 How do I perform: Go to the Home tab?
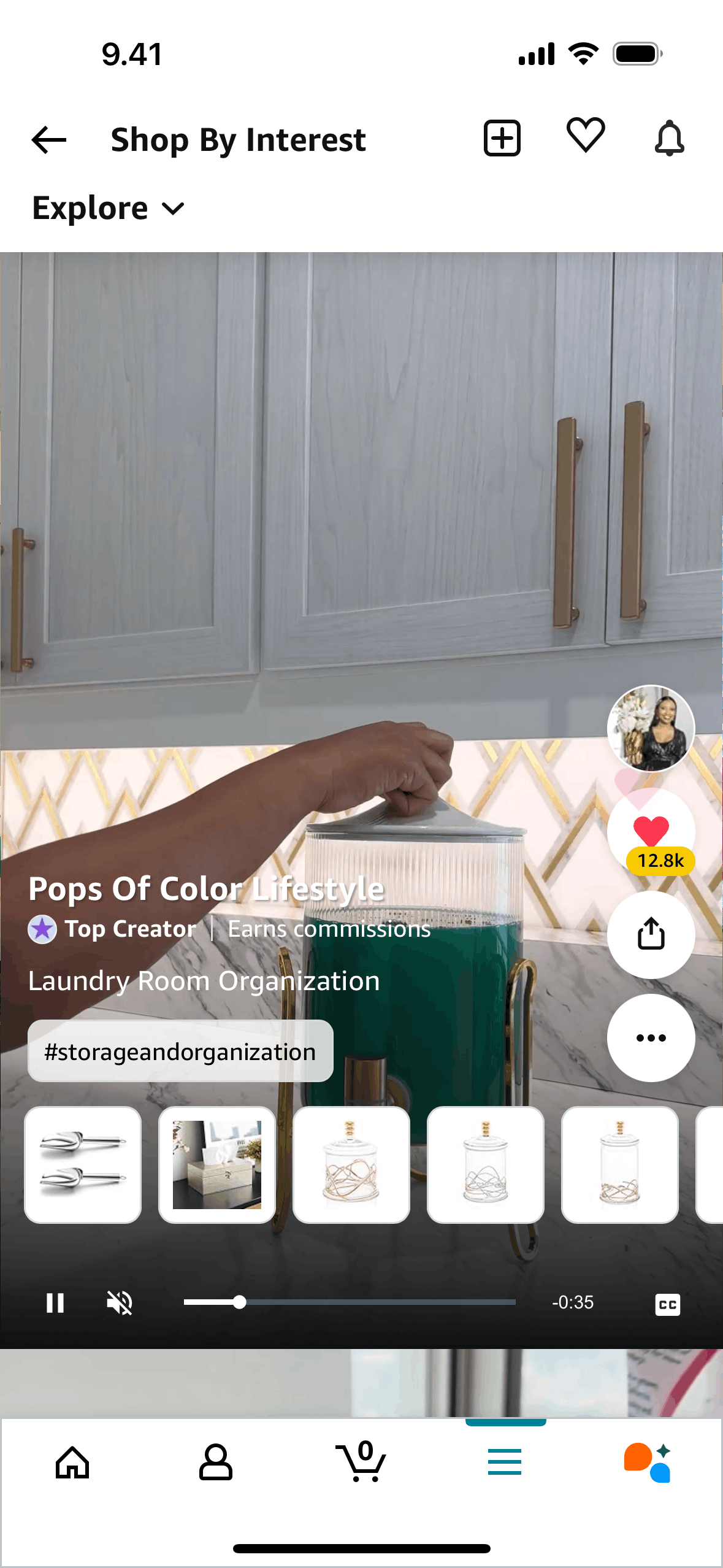tap(72, 1462)
